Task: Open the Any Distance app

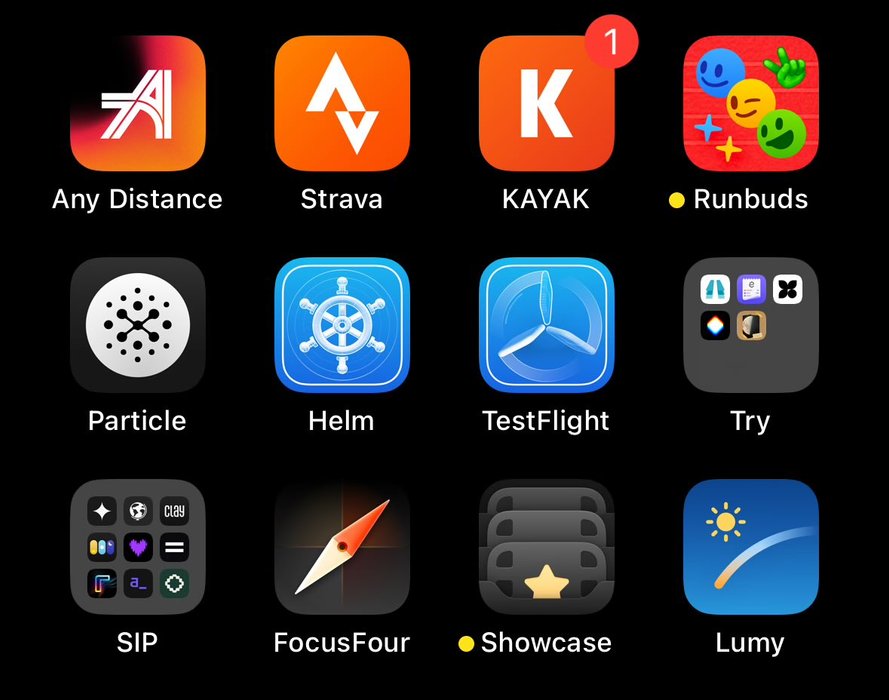Action: [x=137, y=104]
